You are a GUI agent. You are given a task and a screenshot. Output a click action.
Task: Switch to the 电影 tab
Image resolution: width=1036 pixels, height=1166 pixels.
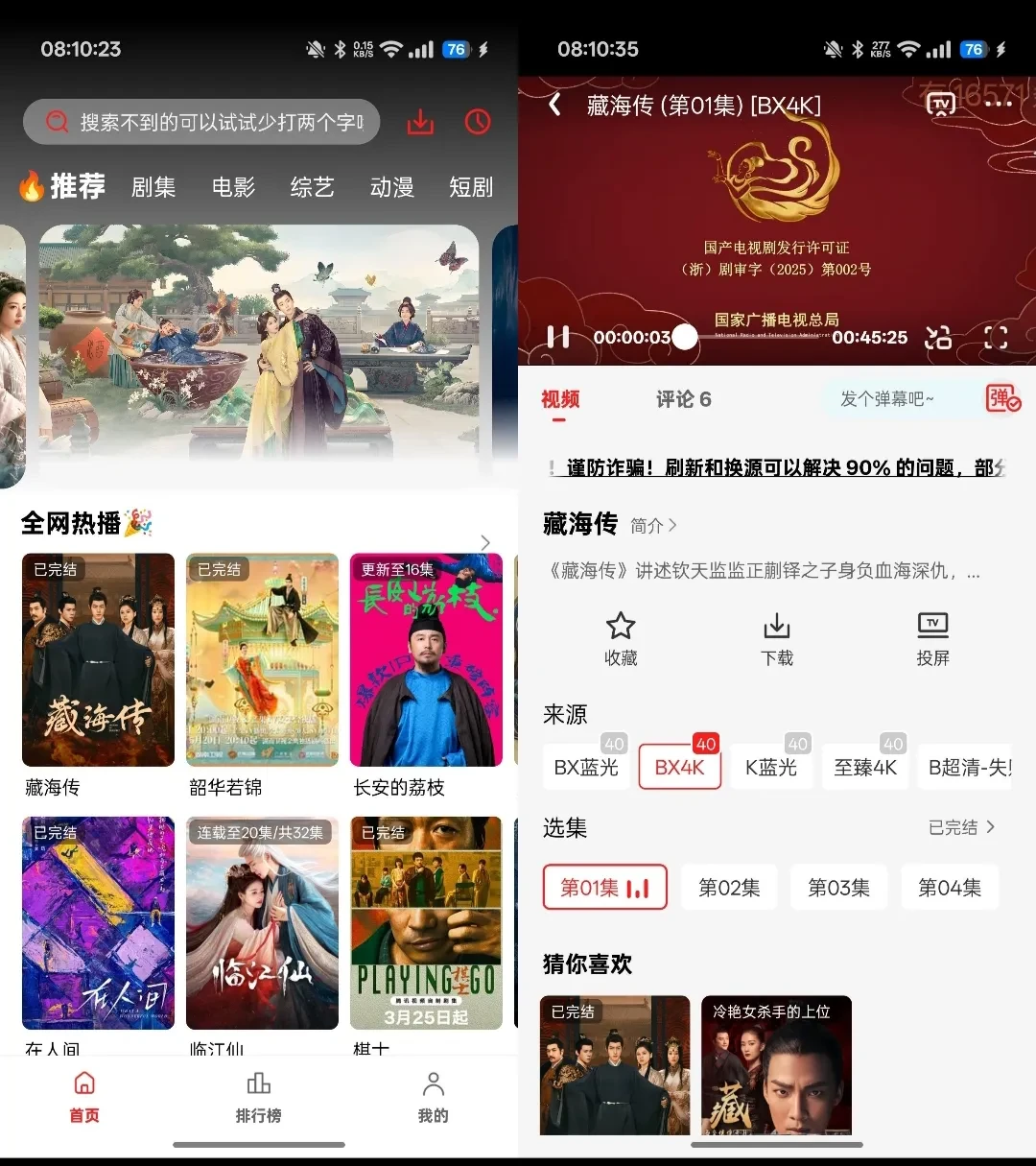(233, 187)
